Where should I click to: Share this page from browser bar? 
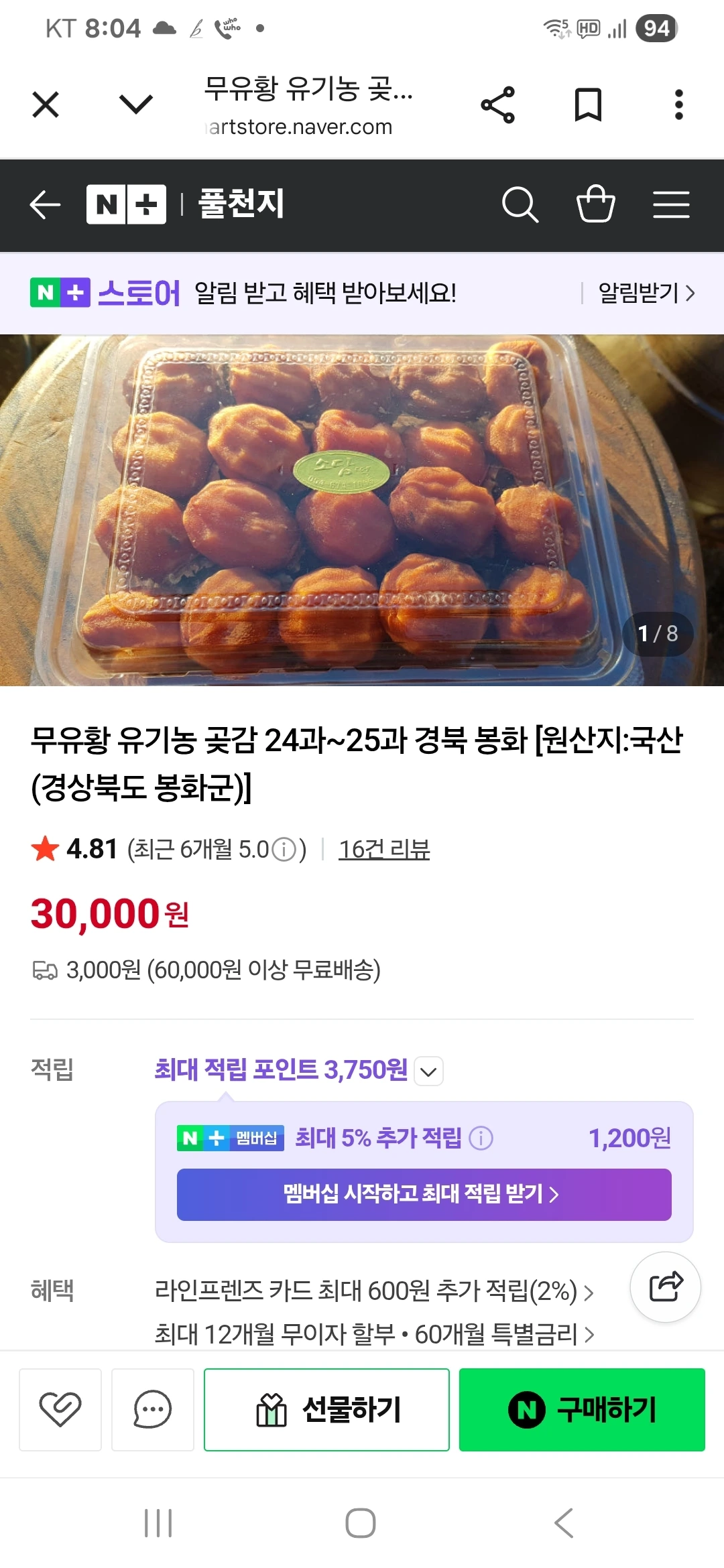click(497, 105)
